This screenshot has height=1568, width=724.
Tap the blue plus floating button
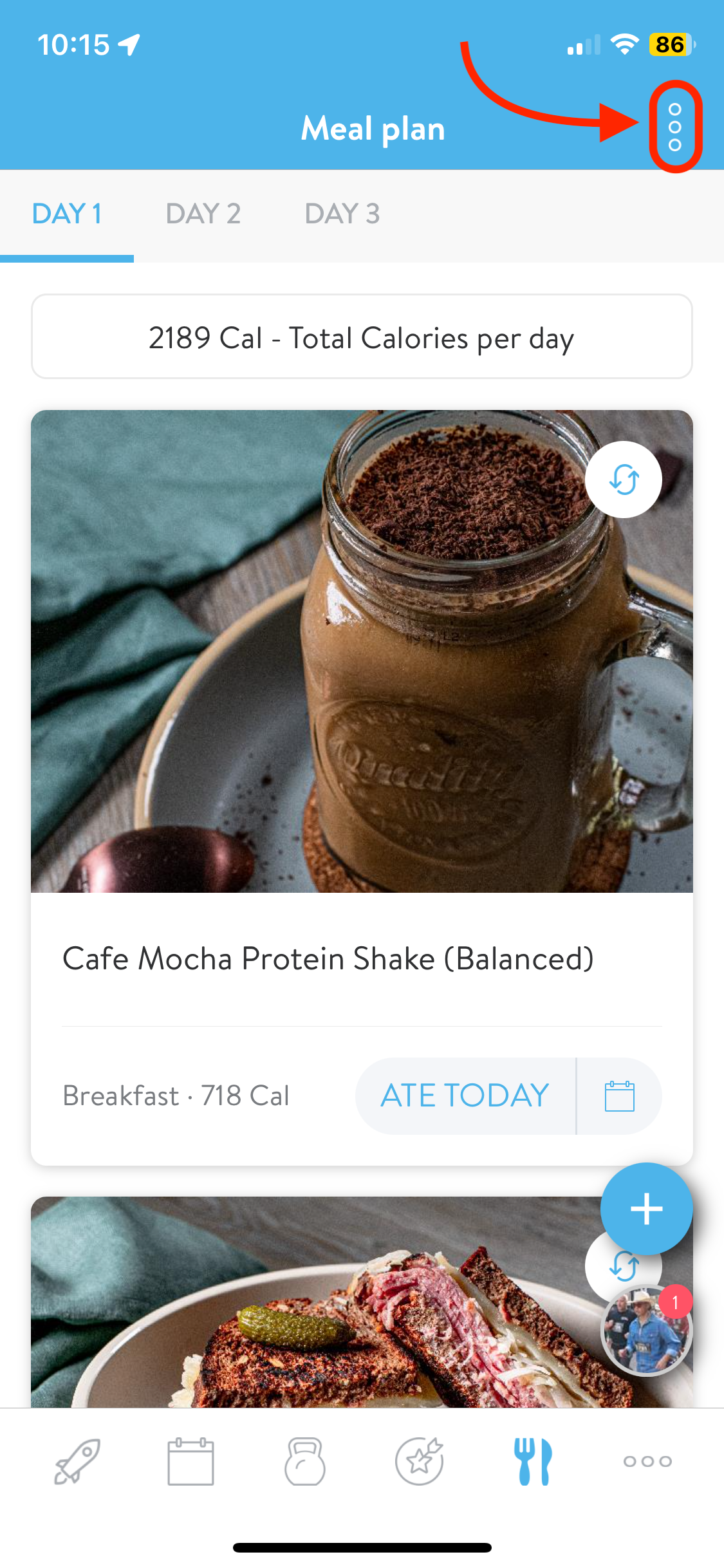646,1208
